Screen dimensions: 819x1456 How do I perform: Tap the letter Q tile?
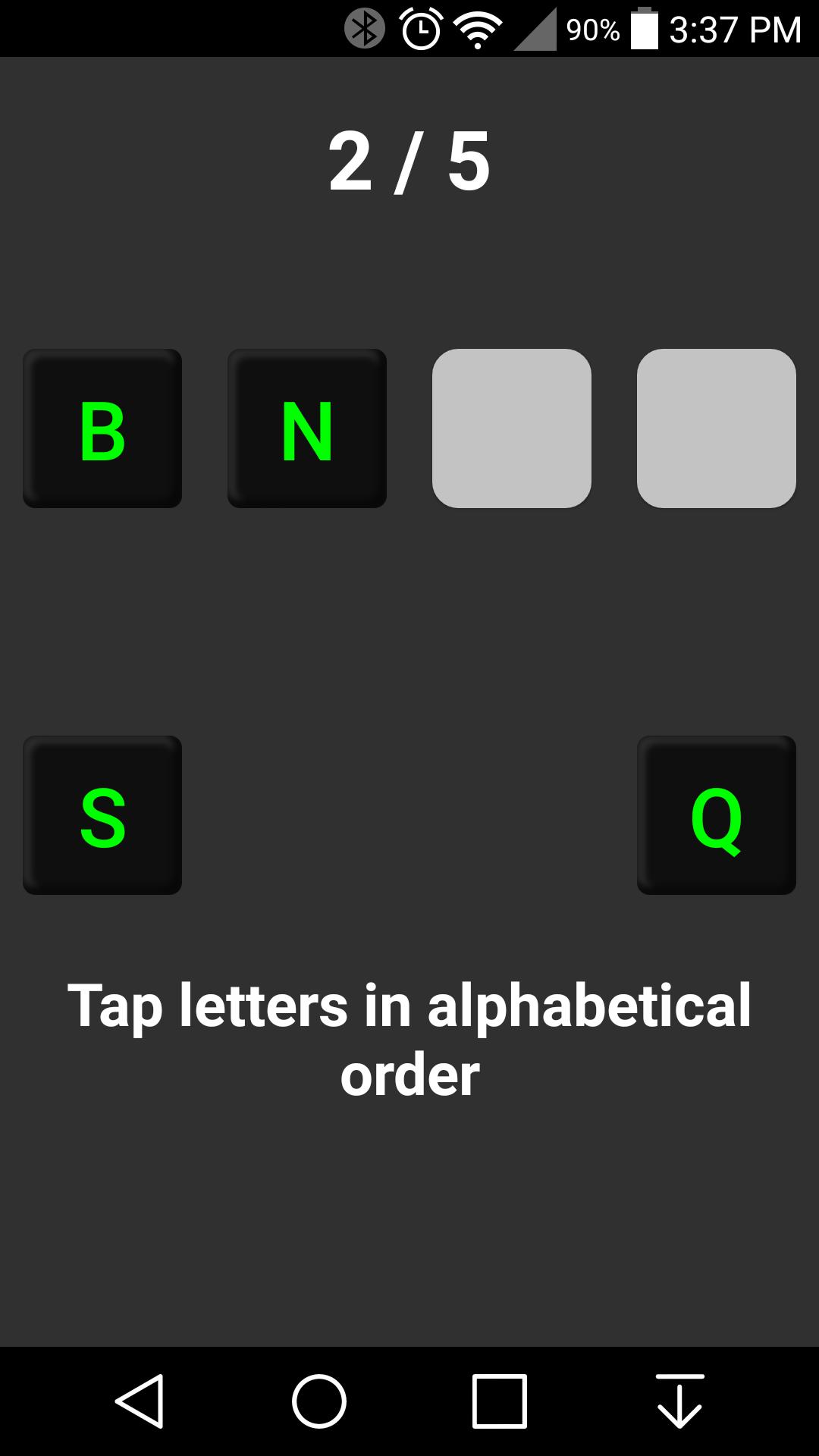pos(716,815)
